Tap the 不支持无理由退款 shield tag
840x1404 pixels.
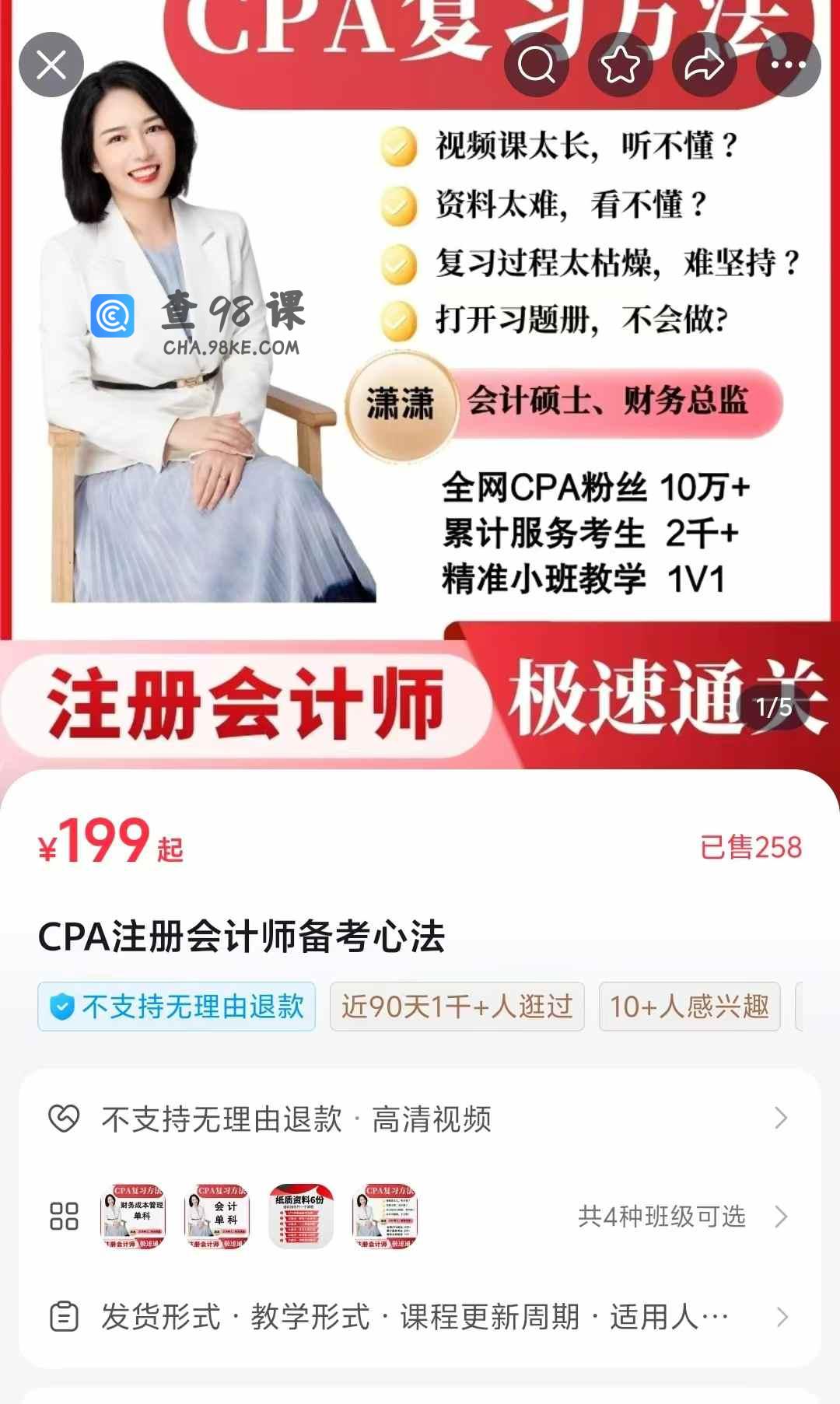coord(177,1007)
